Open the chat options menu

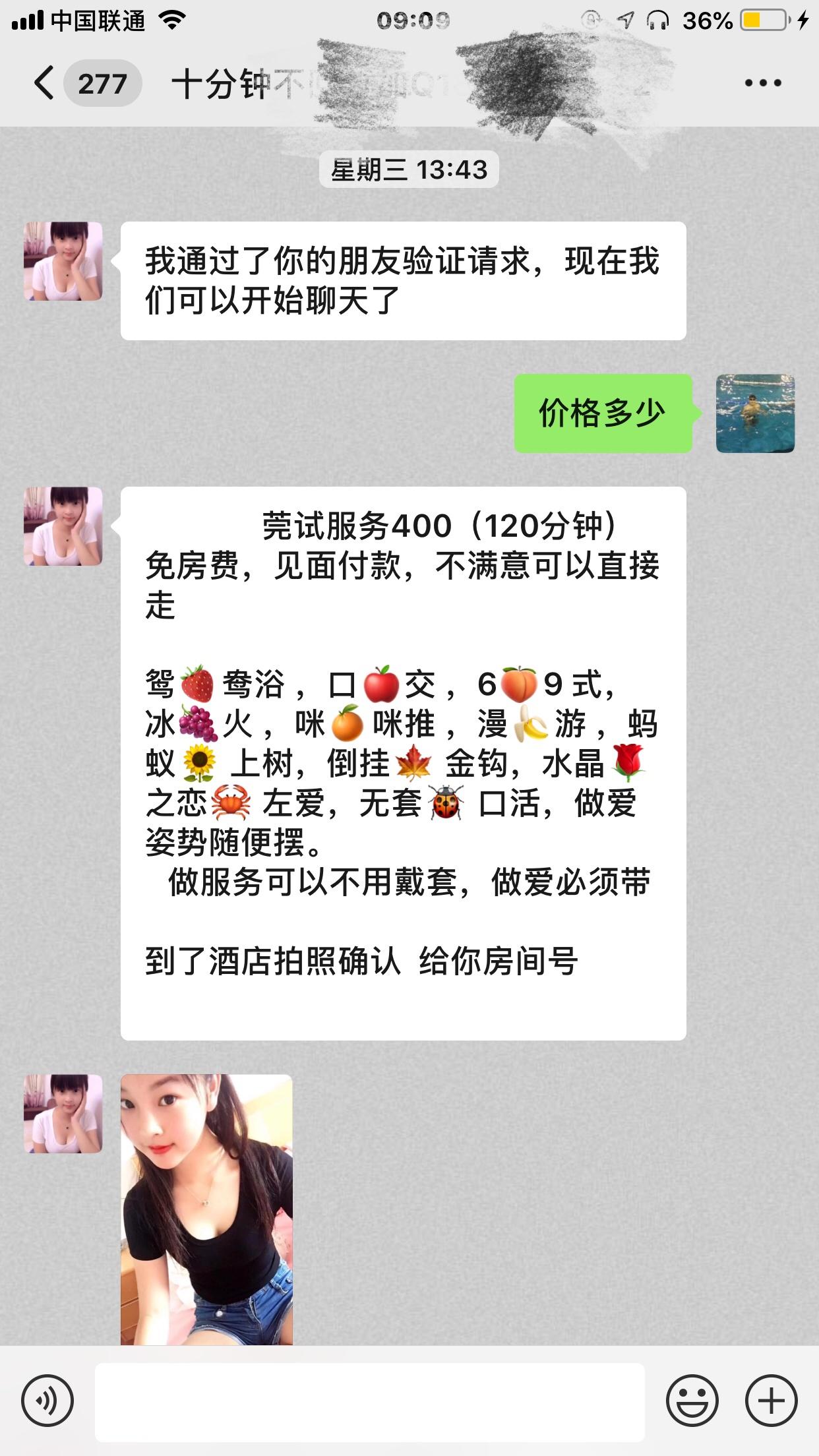(x=763, y=84)
